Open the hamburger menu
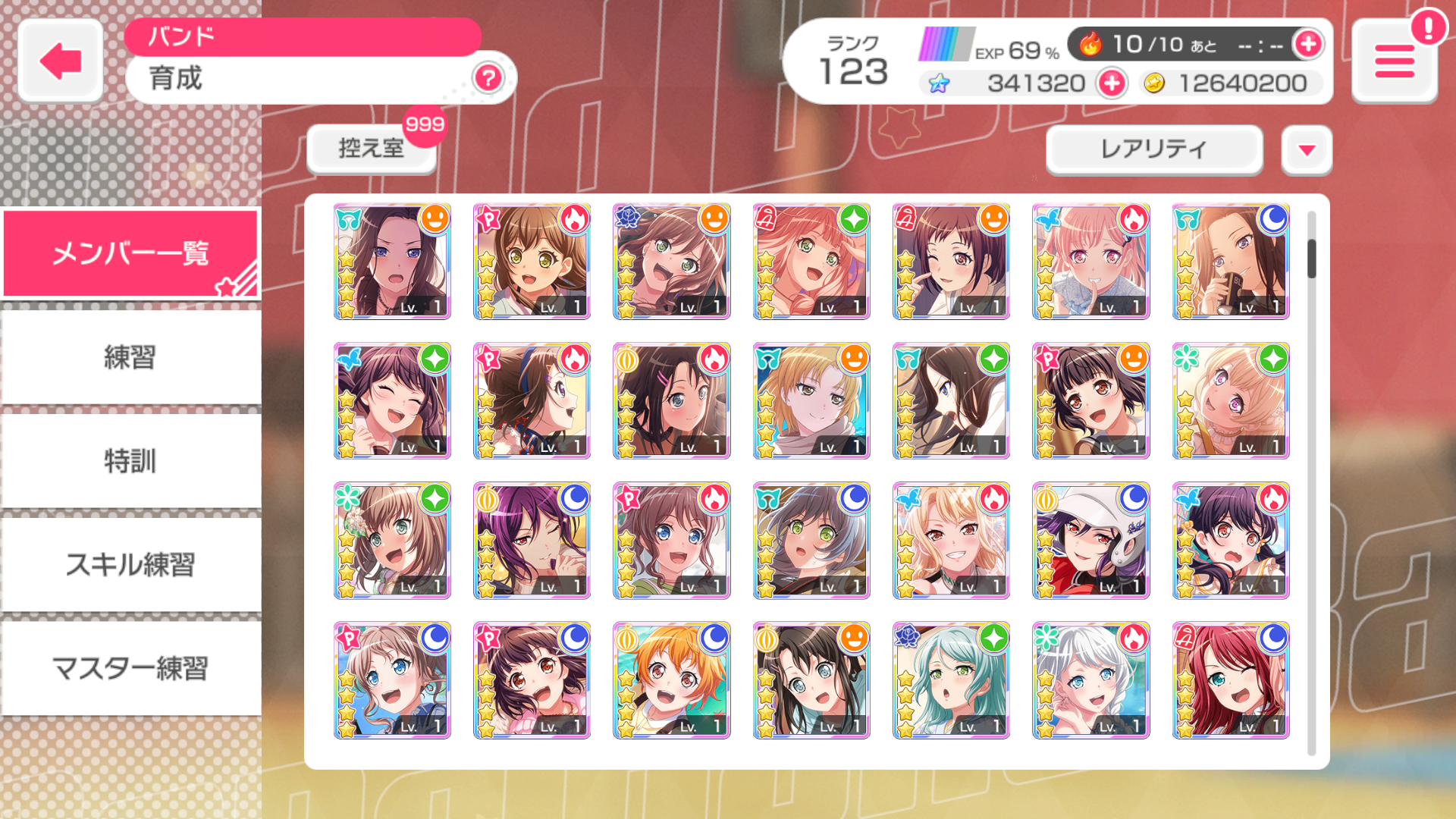The height and width of the screenshot is (819, 1456). (x=1394, y=62)
